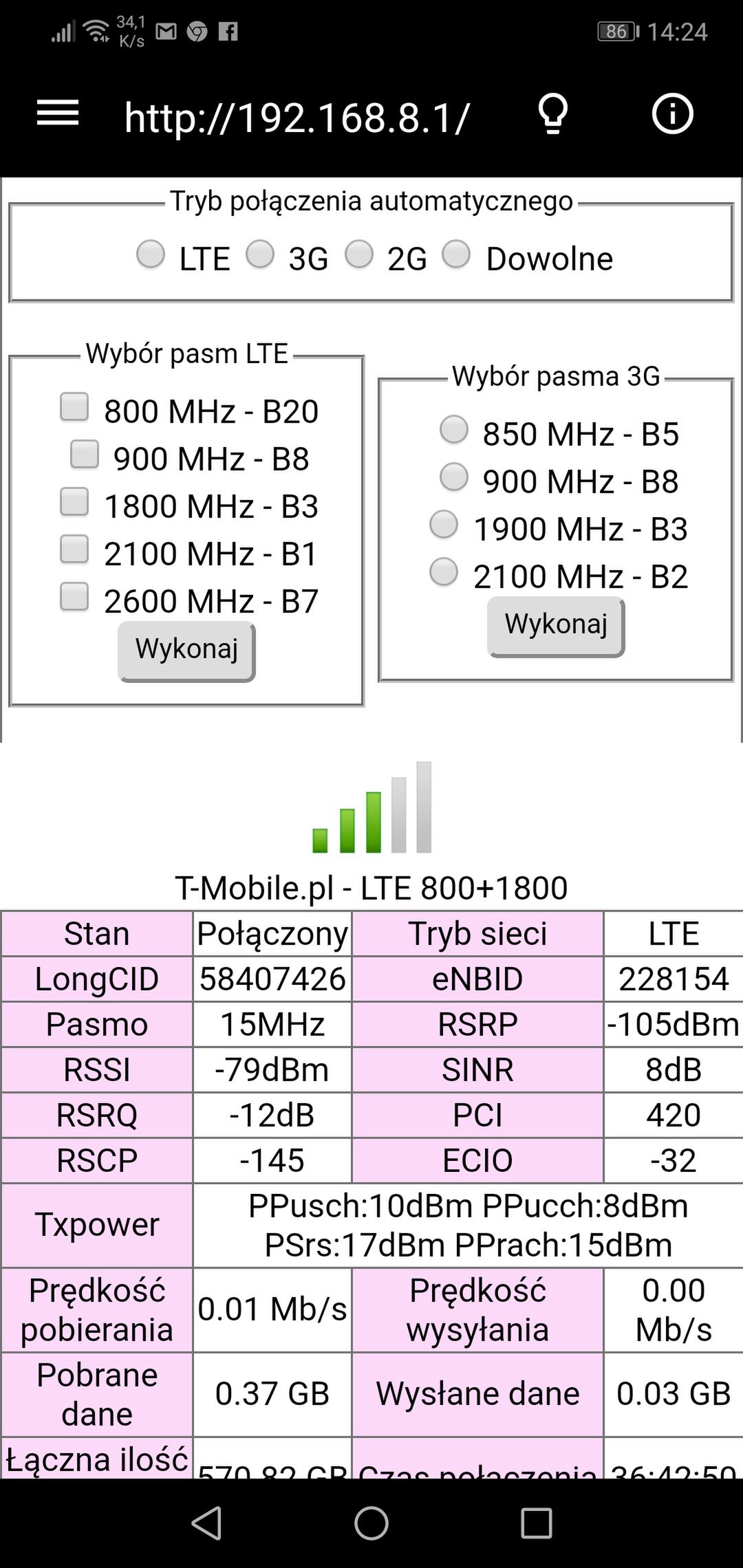The width and height of the screenshot is (743, 1568).
Task: Choose the Dowolne connection mode
Action: (x=456, y=254)
